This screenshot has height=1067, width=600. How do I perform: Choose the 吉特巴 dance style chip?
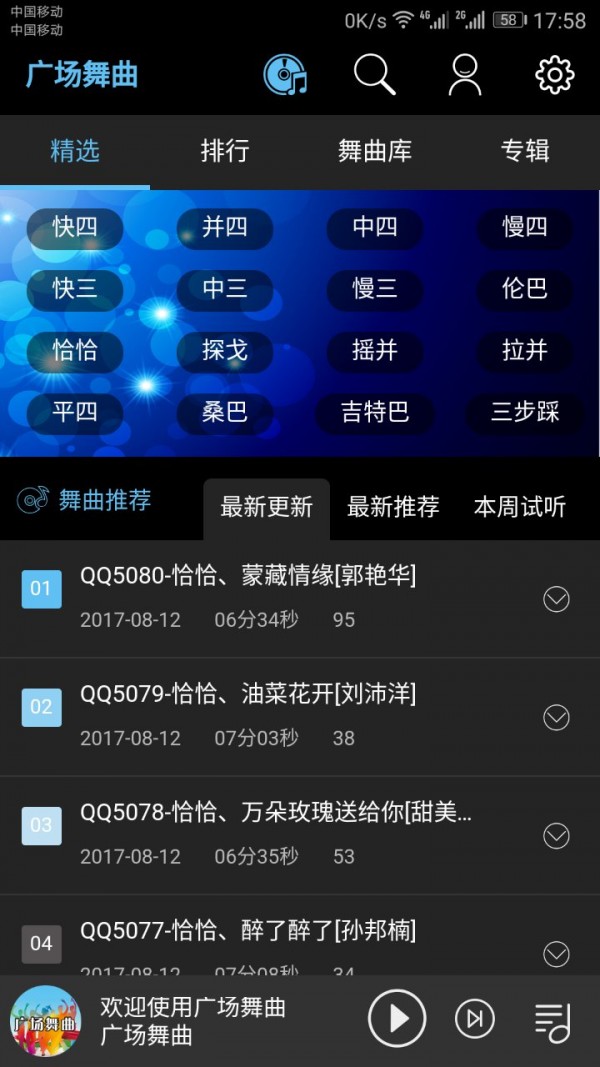[x=375, y=412]
